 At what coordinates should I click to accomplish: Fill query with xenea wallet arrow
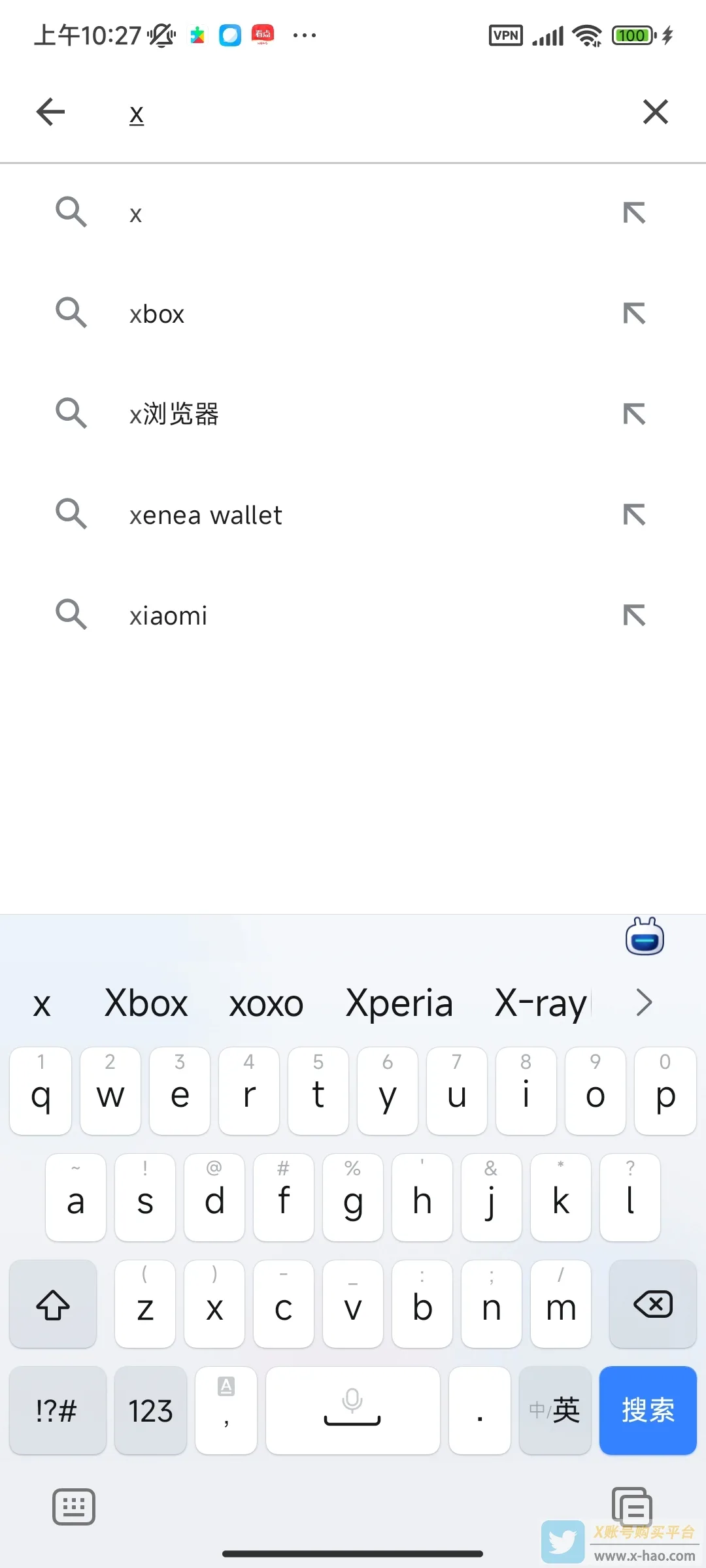pyautogui.click(x=634, y=515)
